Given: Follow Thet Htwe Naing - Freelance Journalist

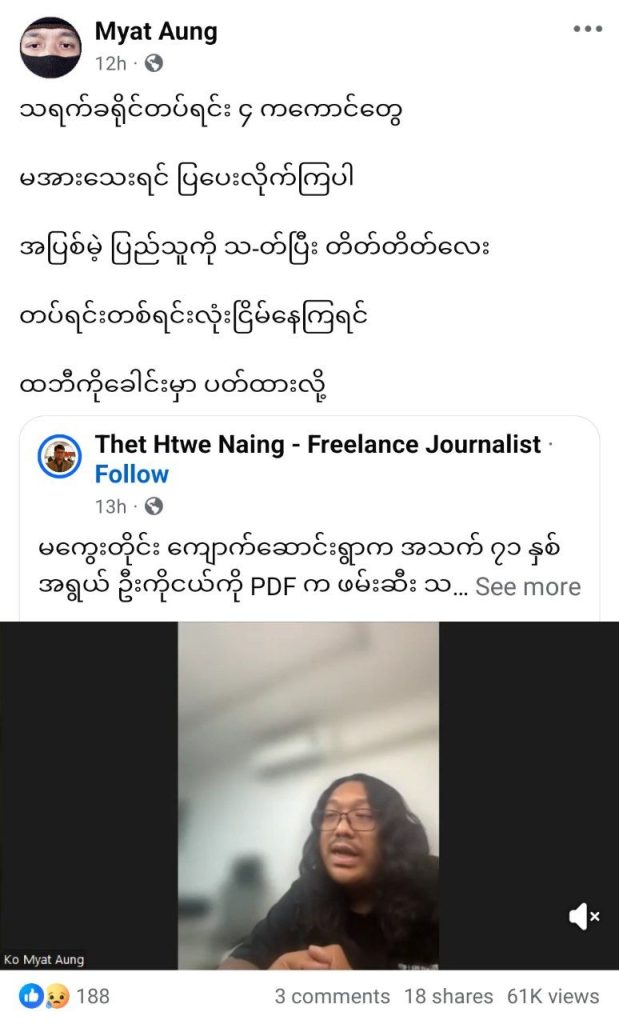Looking at the screenshot, I should coord(132,474).
